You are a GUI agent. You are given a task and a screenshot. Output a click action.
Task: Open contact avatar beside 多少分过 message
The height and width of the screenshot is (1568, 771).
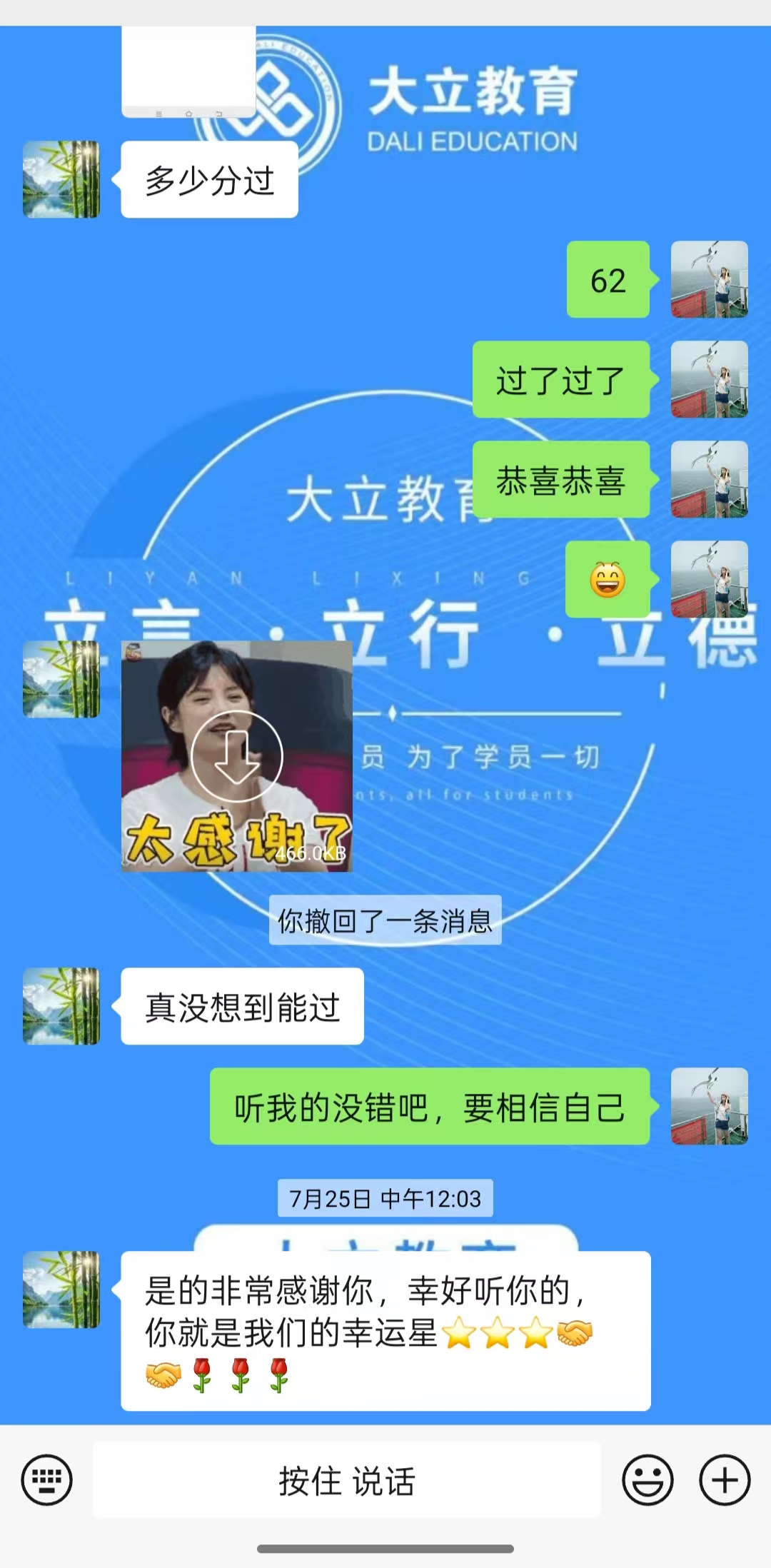61,179
